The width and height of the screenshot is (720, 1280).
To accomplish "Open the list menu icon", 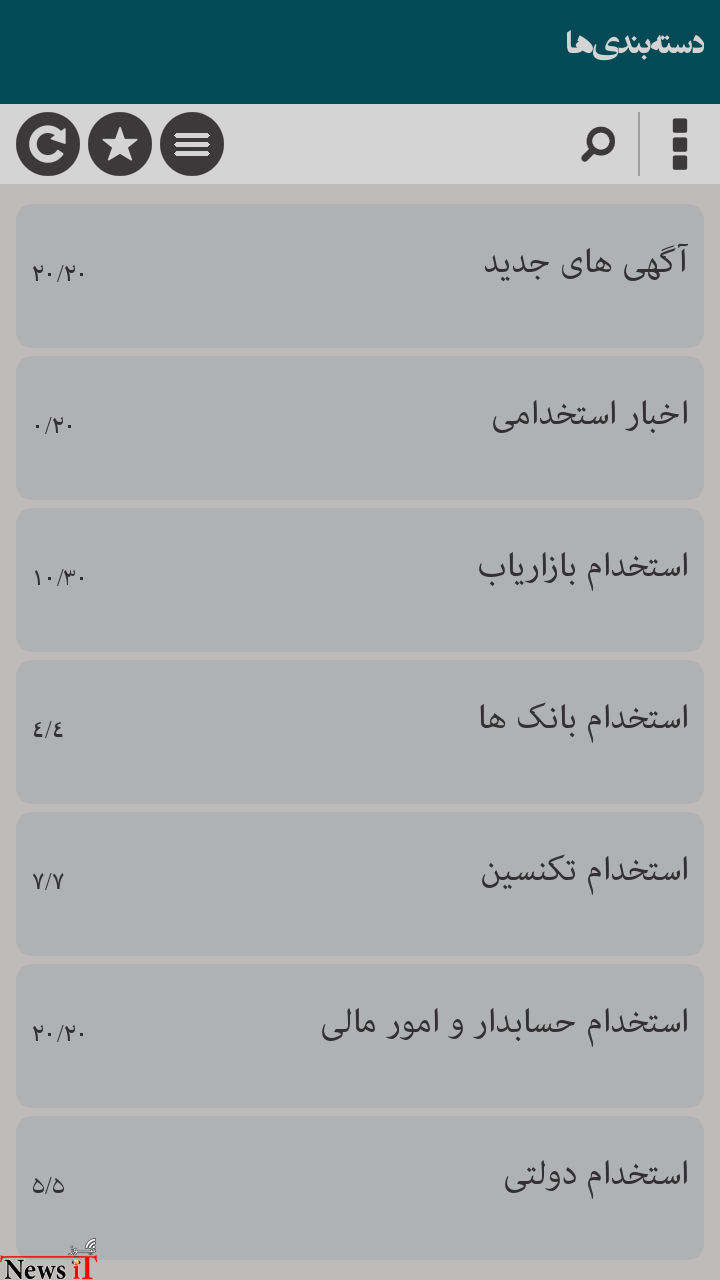I will (x=192, y=144).
